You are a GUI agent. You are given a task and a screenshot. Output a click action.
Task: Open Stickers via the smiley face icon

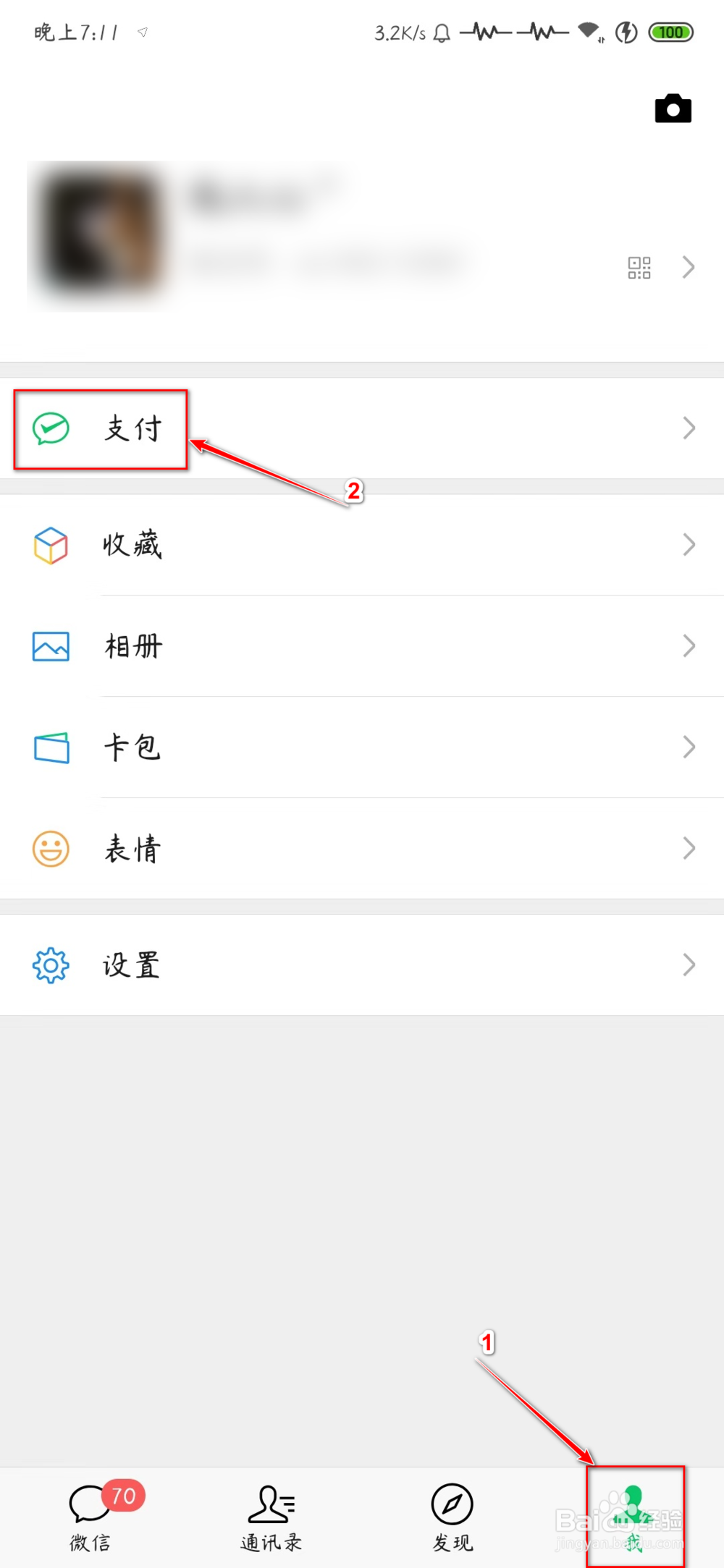click(x=49, y=849)
